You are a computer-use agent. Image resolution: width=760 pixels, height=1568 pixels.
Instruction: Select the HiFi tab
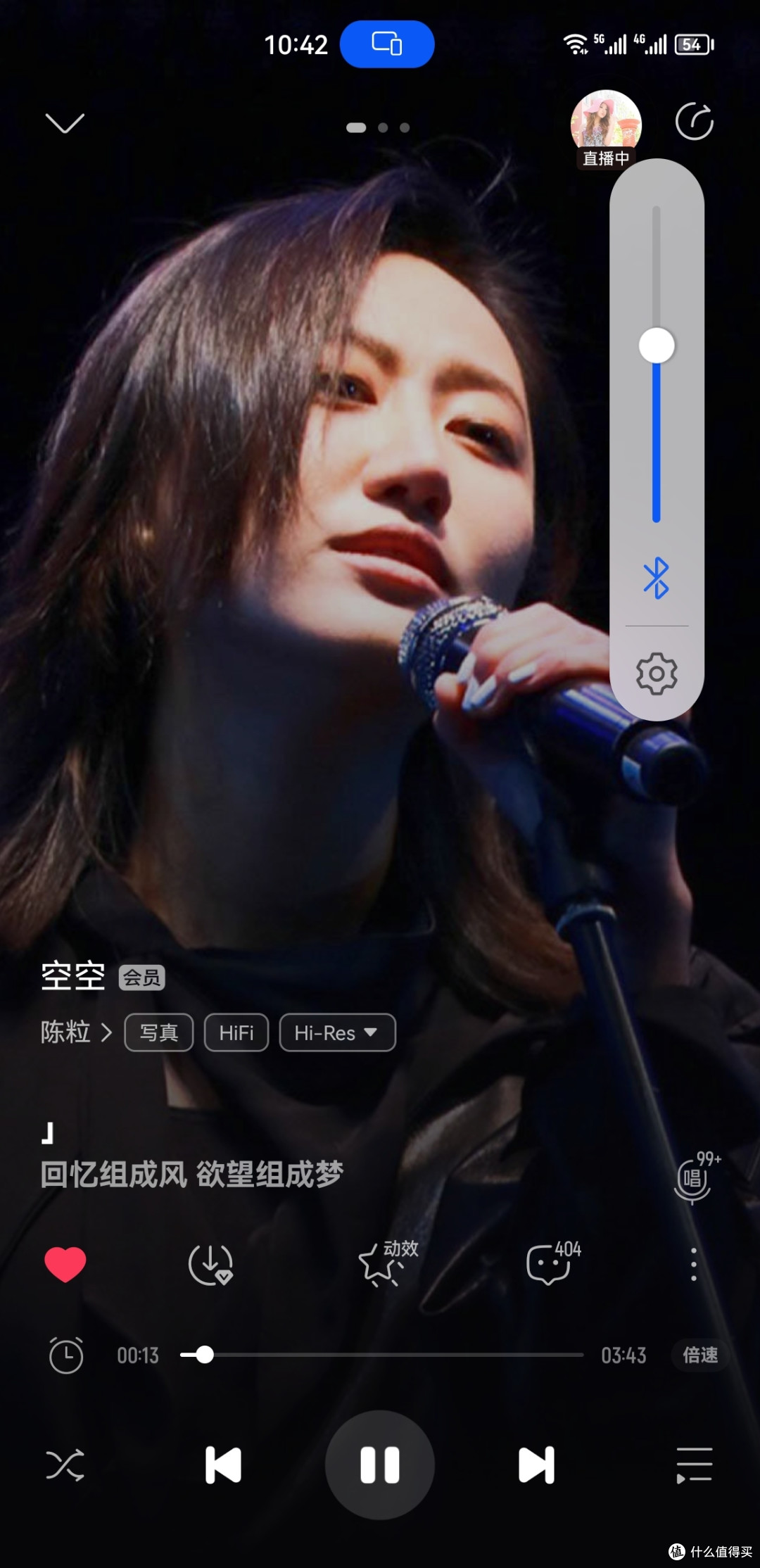[236, 1032]
